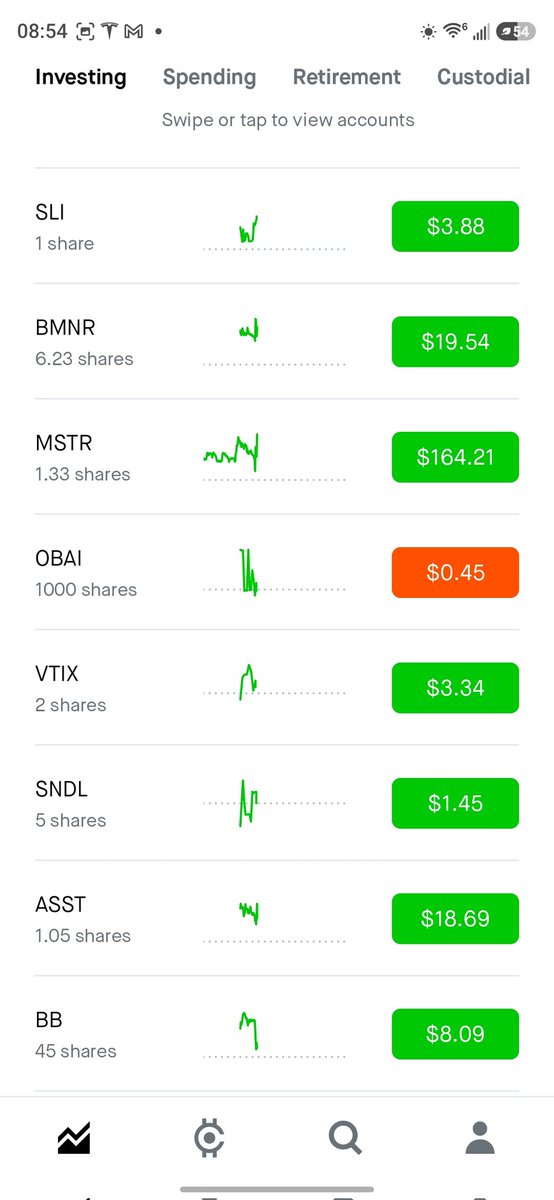
Task: View the SNDL holding
Action: tap(277, 803)
